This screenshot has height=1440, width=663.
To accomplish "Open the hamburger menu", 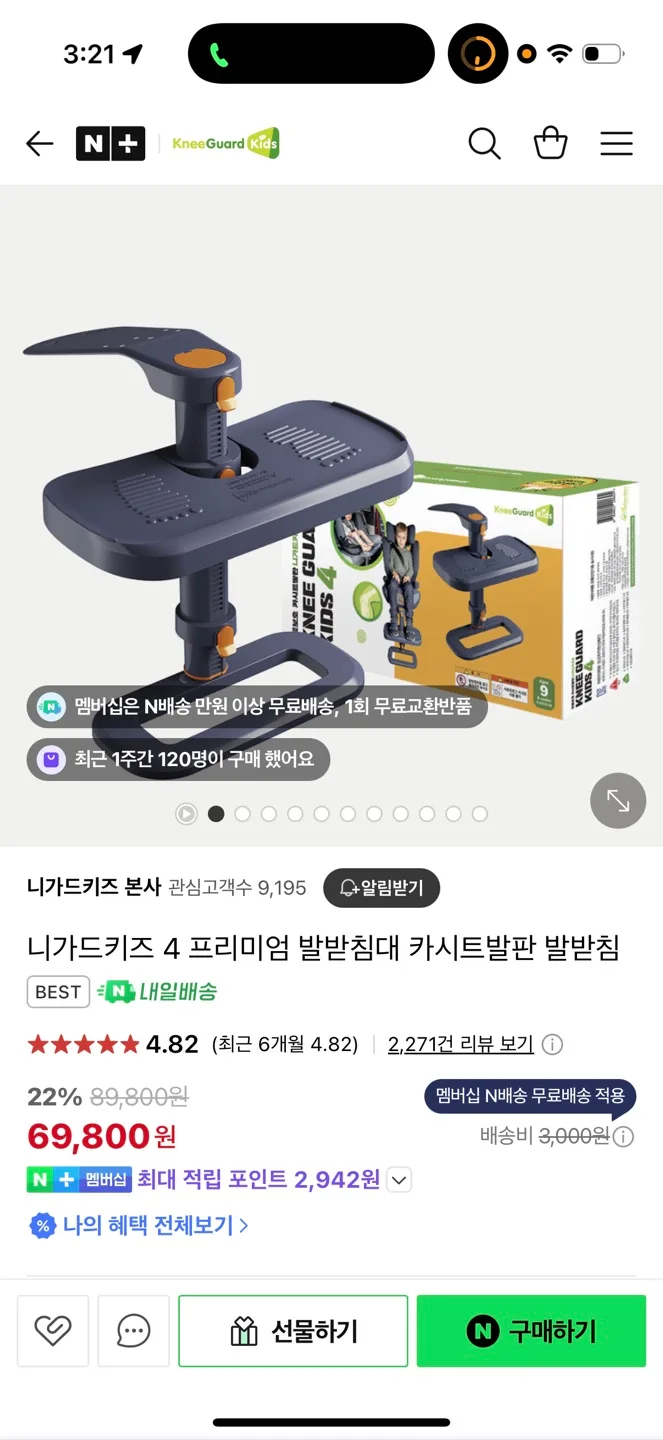I will tap(616, 144).
